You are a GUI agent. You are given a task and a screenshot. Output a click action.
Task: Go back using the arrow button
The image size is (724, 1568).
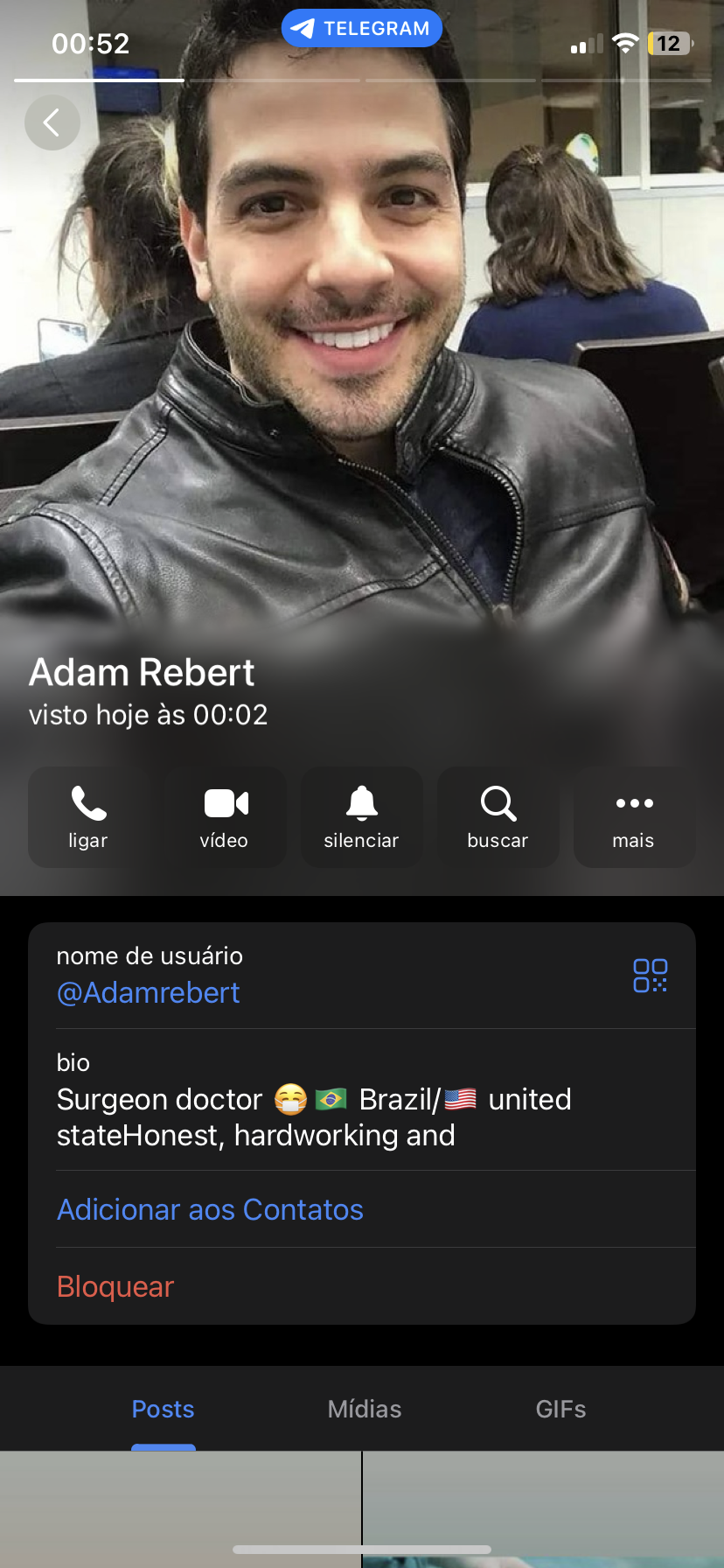pyautogui.click(x=52, y=122)
